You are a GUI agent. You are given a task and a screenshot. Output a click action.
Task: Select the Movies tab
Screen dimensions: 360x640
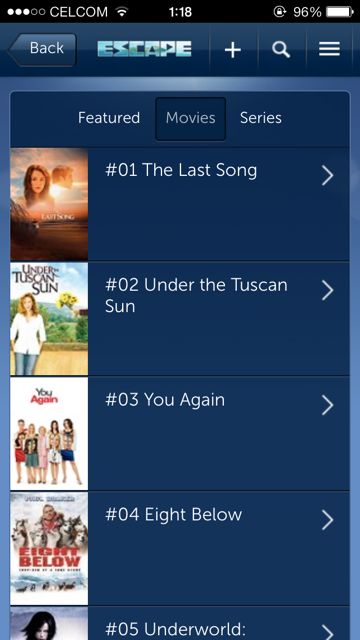click(x=191, y=119)
